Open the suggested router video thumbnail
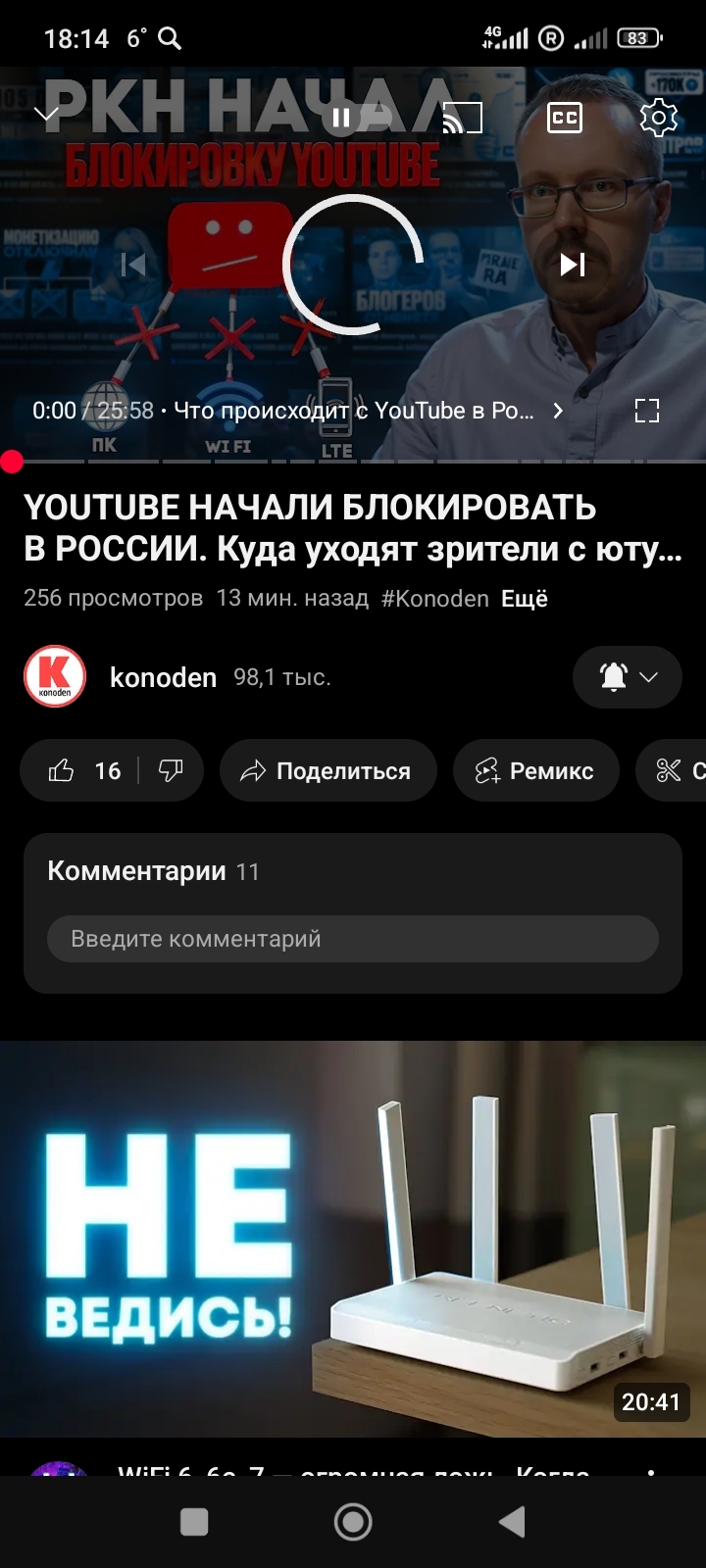The width and height of the screenshot is (706, 1568). coord(353,1239)
